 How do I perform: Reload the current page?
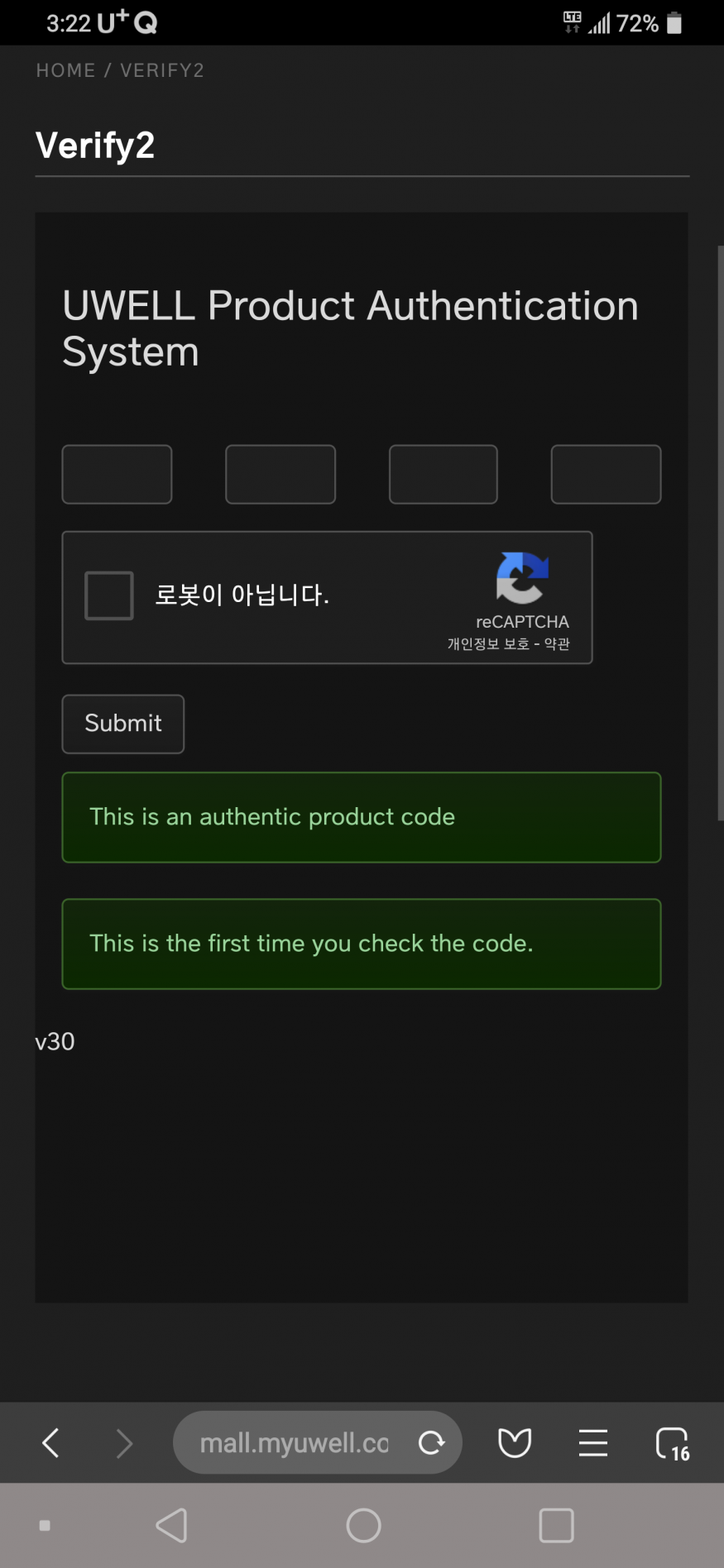[431, 1443]
